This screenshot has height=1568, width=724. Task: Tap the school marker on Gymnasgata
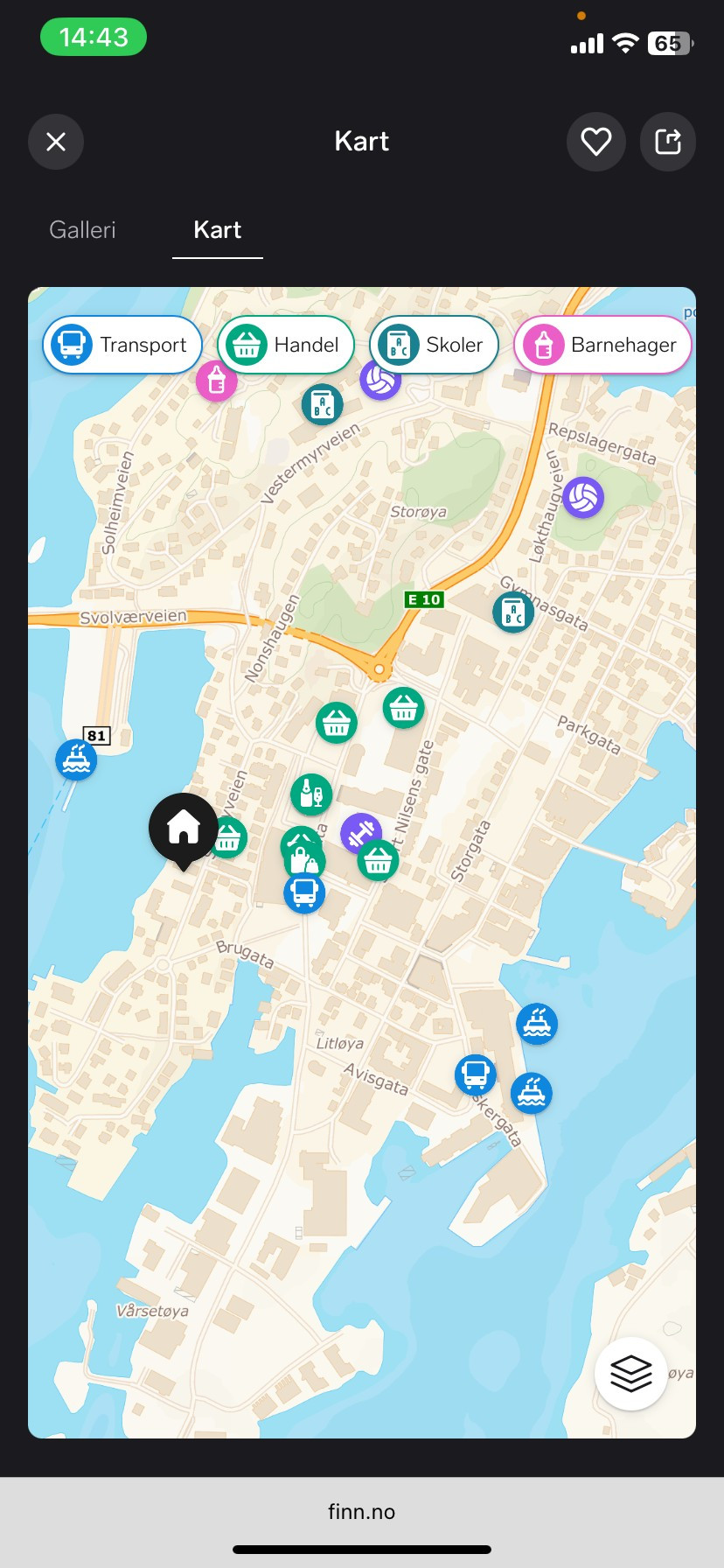pos(513,612)
